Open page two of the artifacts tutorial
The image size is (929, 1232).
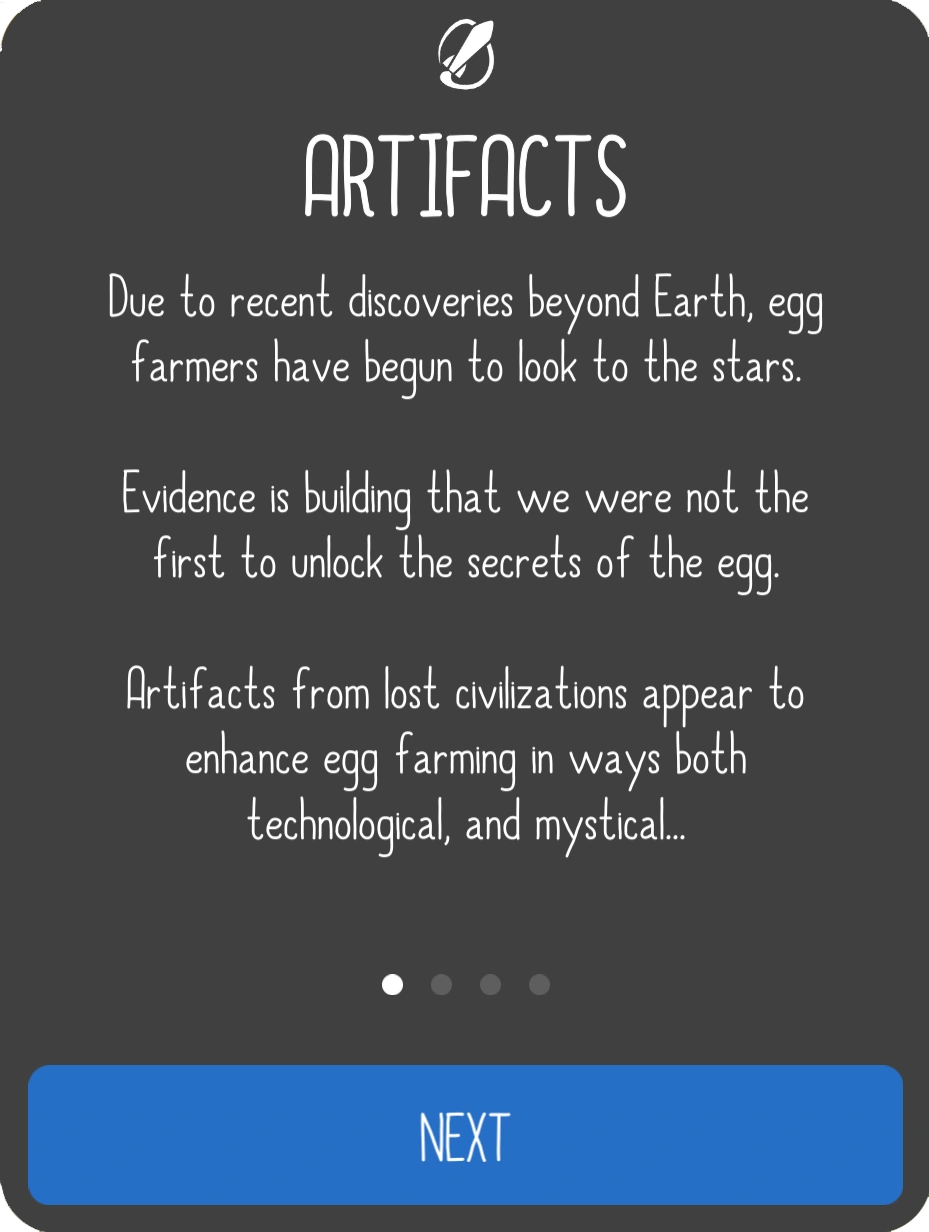click(441, 985)
